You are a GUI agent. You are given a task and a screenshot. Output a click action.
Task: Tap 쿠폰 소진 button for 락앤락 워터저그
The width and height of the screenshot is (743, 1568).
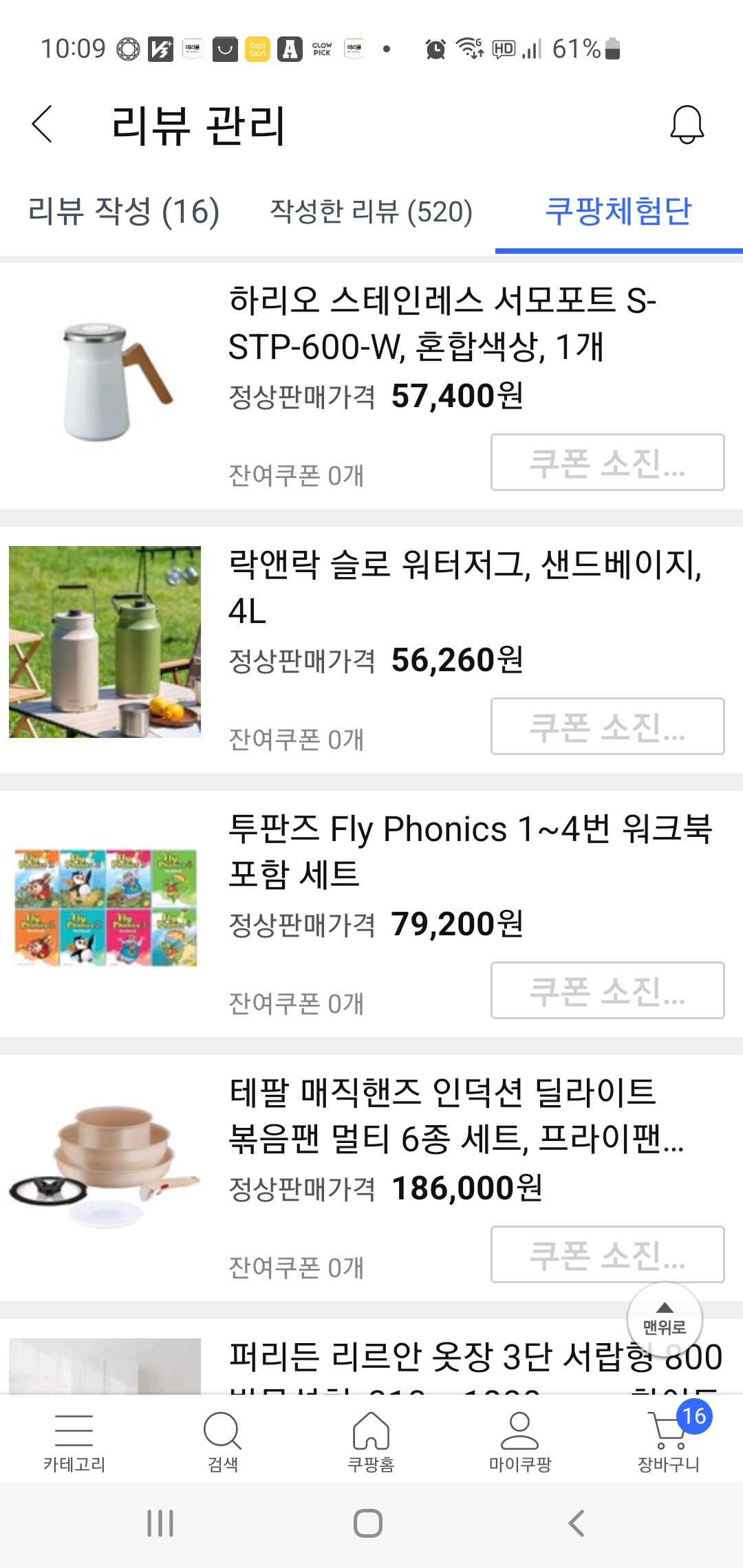pyautogui.click(x=607, y=726)
